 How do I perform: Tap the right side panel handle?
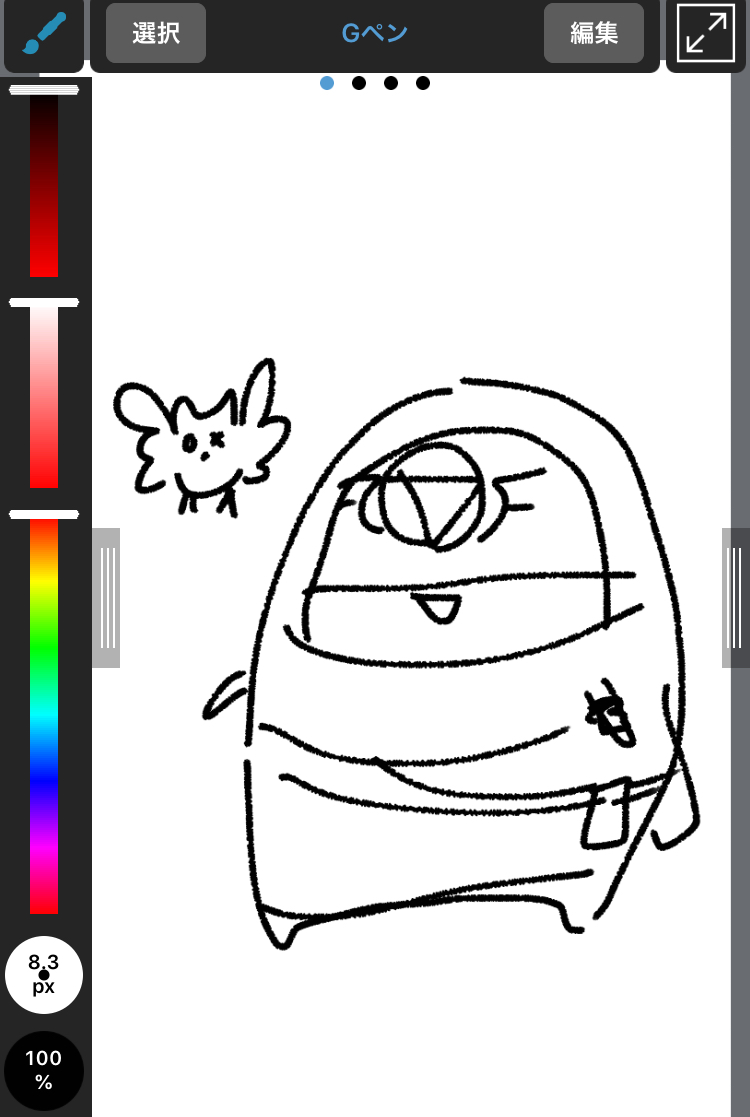(735, 598)
